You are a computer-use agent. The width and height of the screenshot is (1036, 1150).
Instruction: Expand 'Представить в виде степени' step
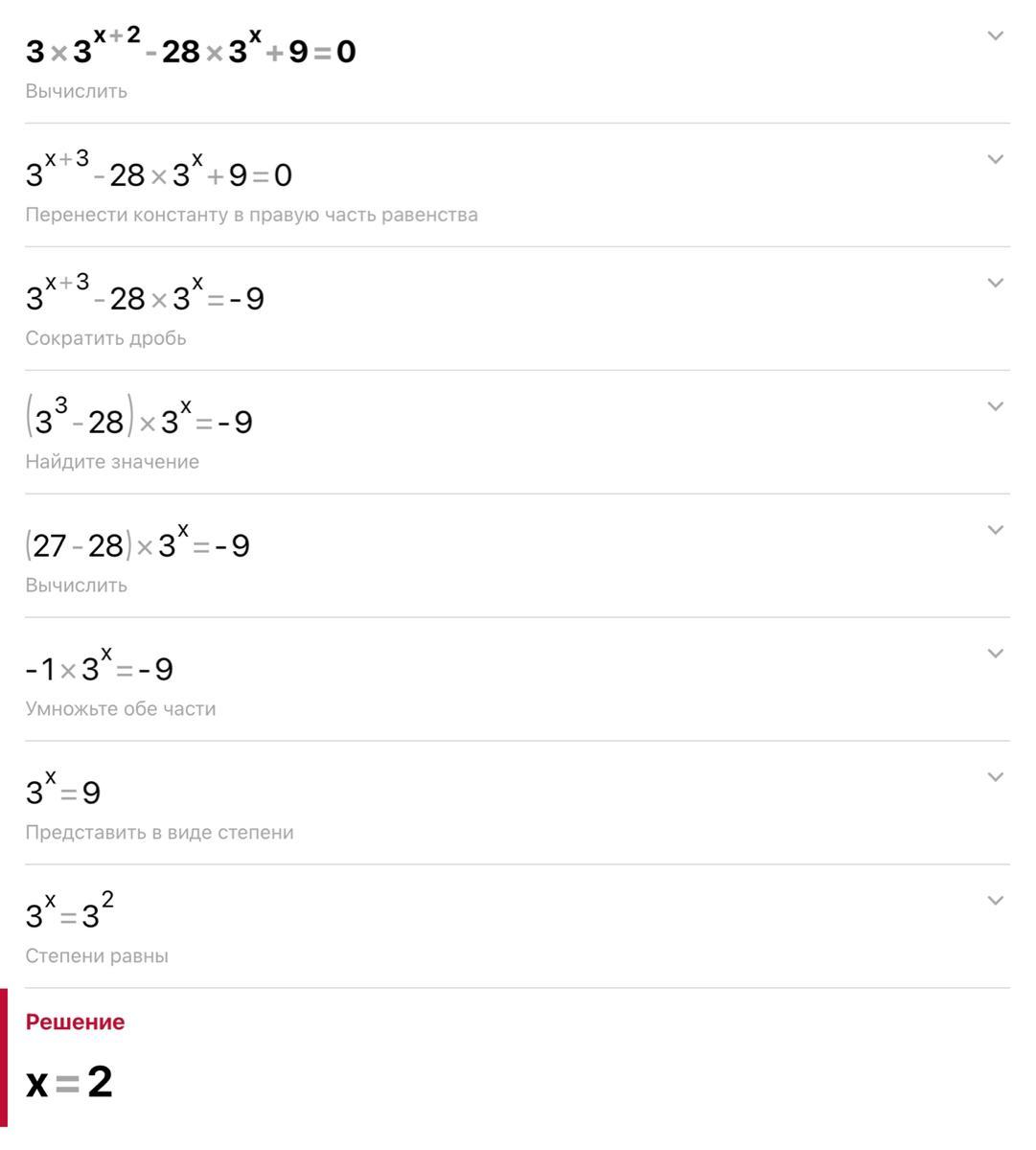click(995, 777)
